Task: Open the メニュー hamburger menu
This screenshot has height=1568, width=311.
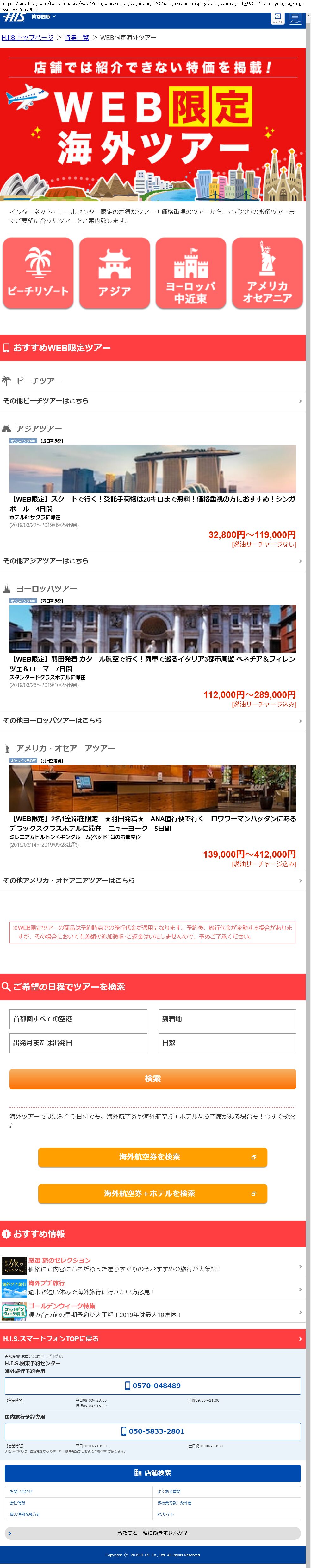Action: tap(295, 18)
